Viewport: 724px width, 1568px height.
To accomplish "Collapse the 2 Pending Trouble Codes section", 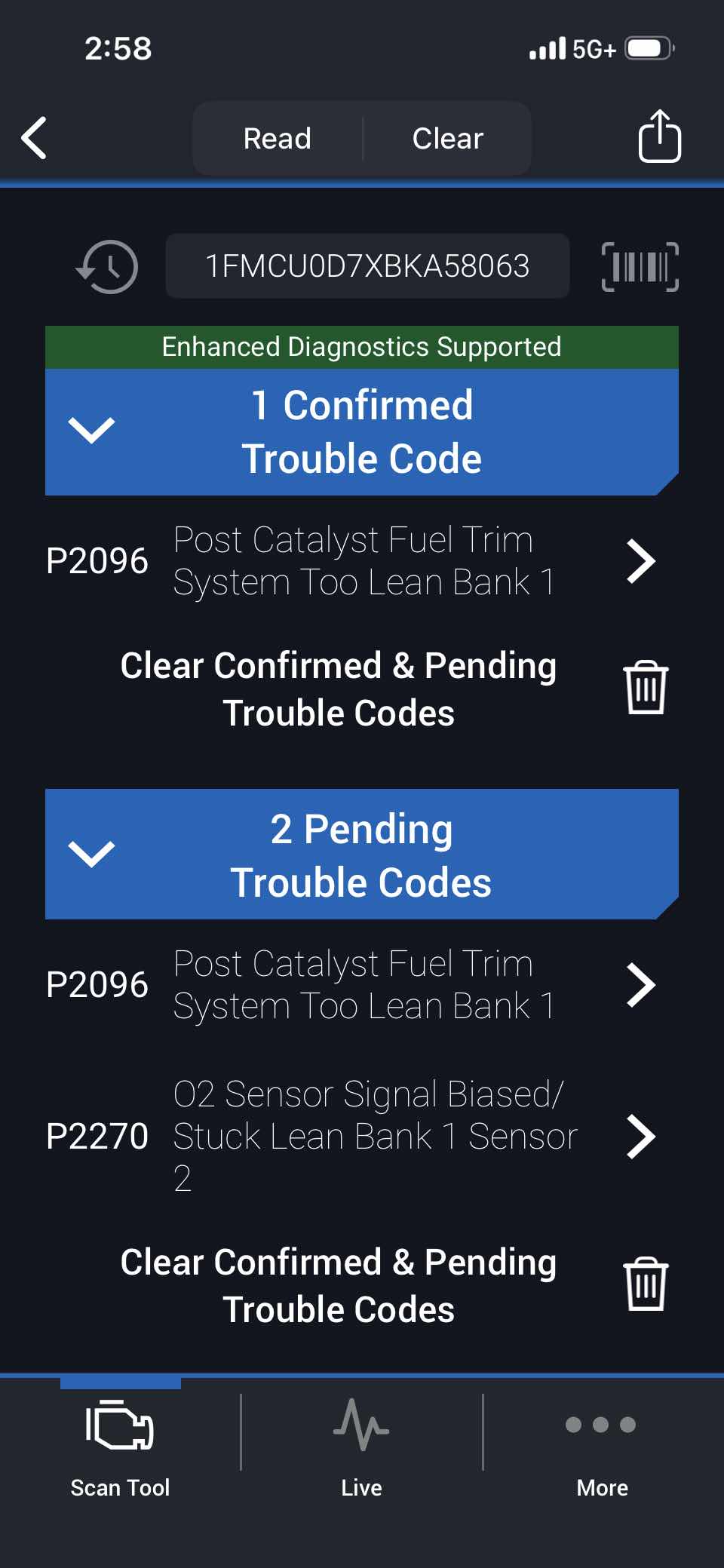I will coord(91,855).
